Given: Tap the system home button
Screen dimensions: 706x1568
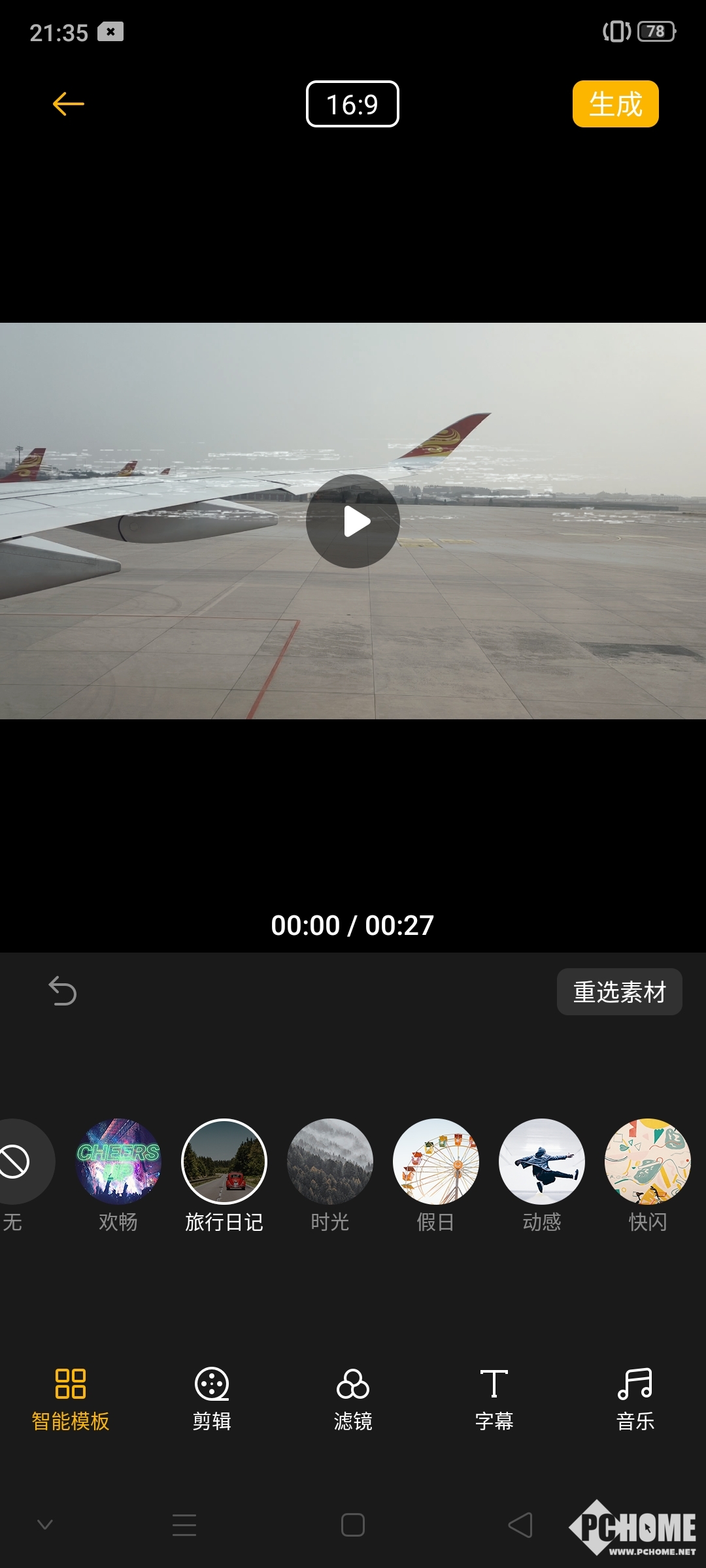Looking at the screenshot, I should (353, 1525).
